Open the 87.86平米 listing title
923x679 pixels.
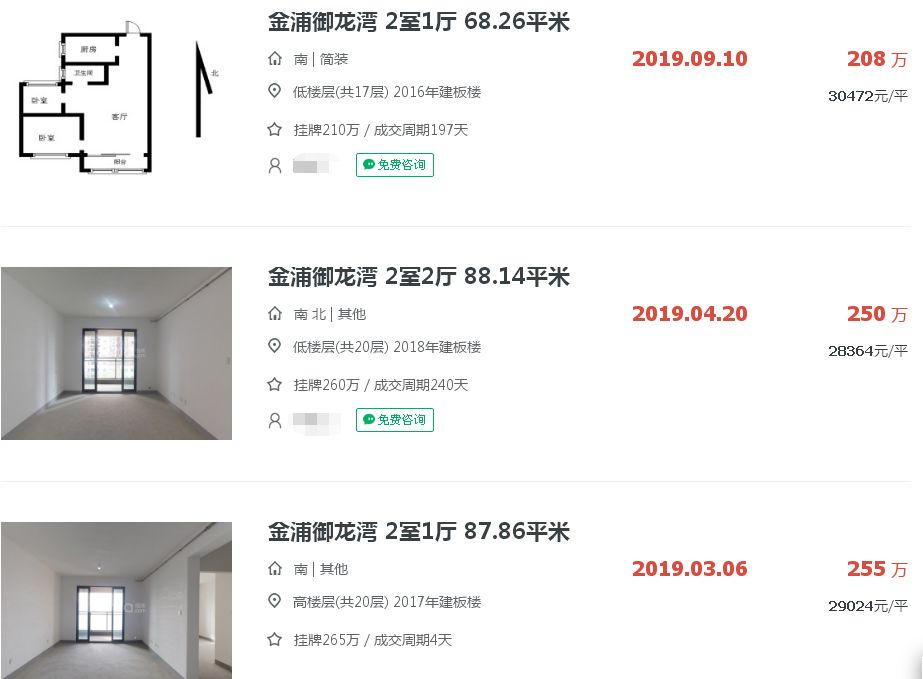point(418,532)
